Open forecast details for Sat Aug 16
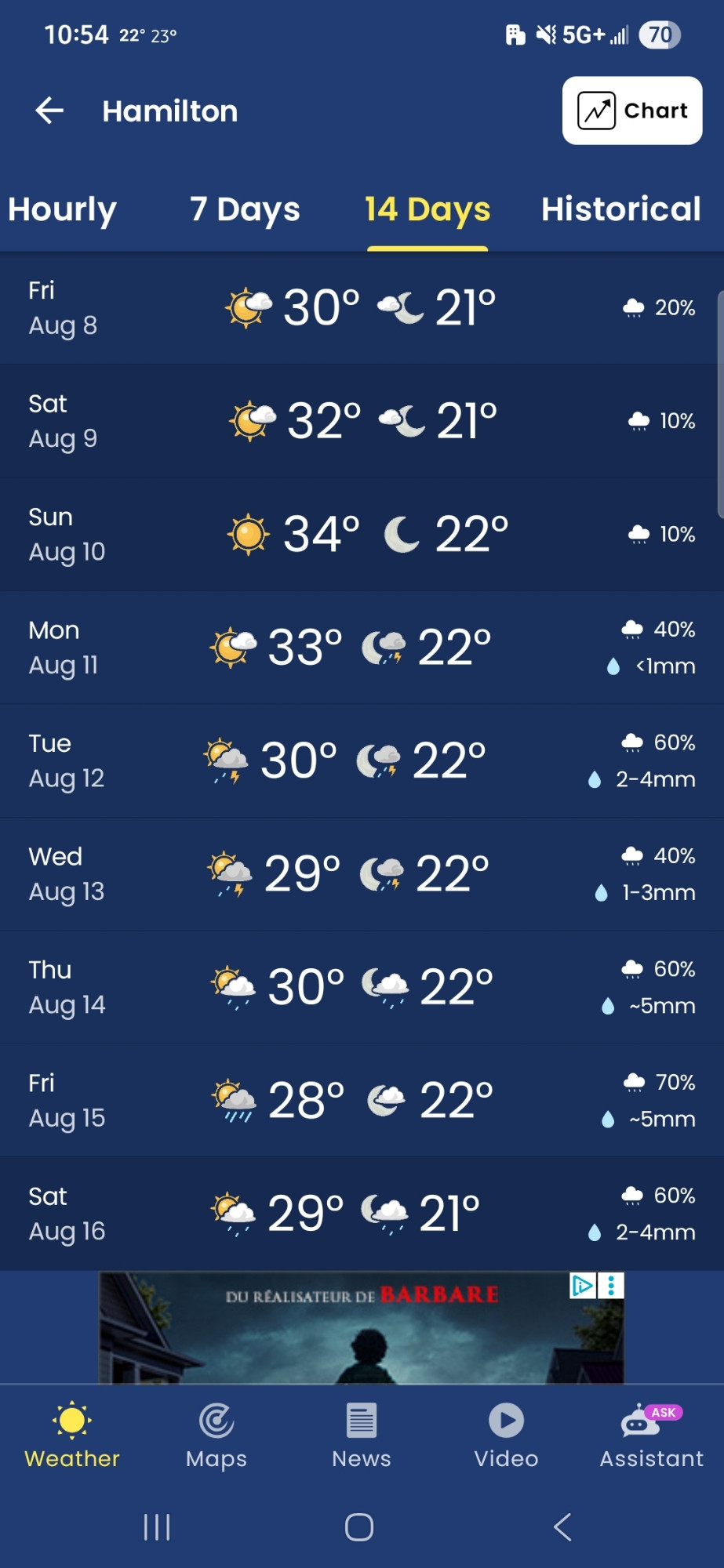The width and height of the screenshot is (724, 1568). [x=362, y=1214]
